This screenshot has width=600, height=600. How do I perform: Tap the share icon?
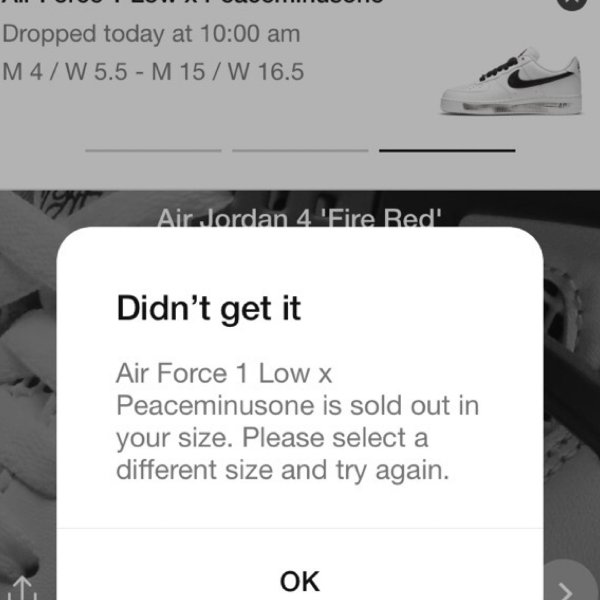[25, 588]
